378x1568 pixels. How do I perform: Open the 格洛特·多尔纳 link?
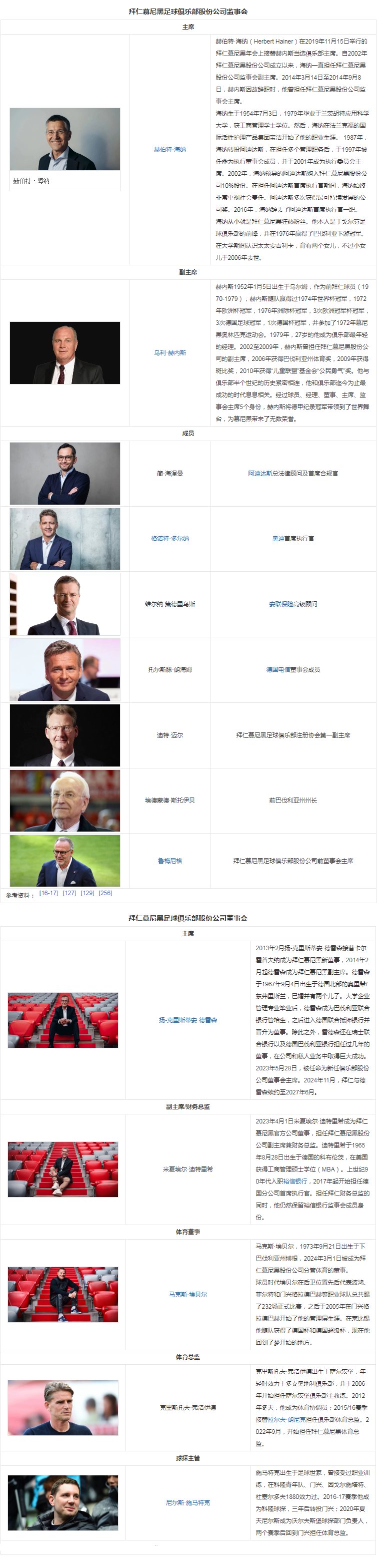(169, 539)
